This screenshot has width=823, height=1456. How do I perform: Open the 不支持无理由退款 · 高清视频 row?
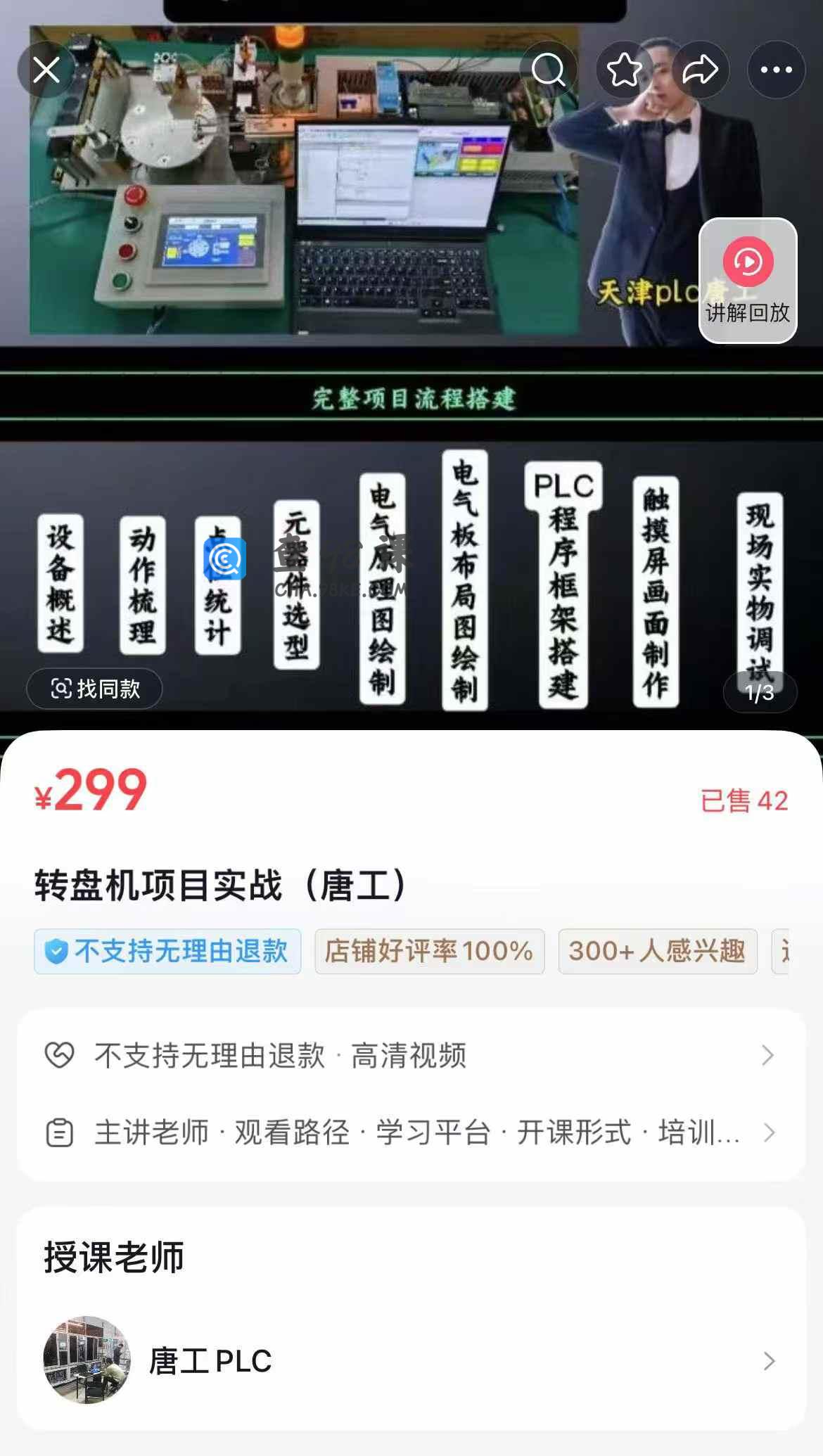411,1055
